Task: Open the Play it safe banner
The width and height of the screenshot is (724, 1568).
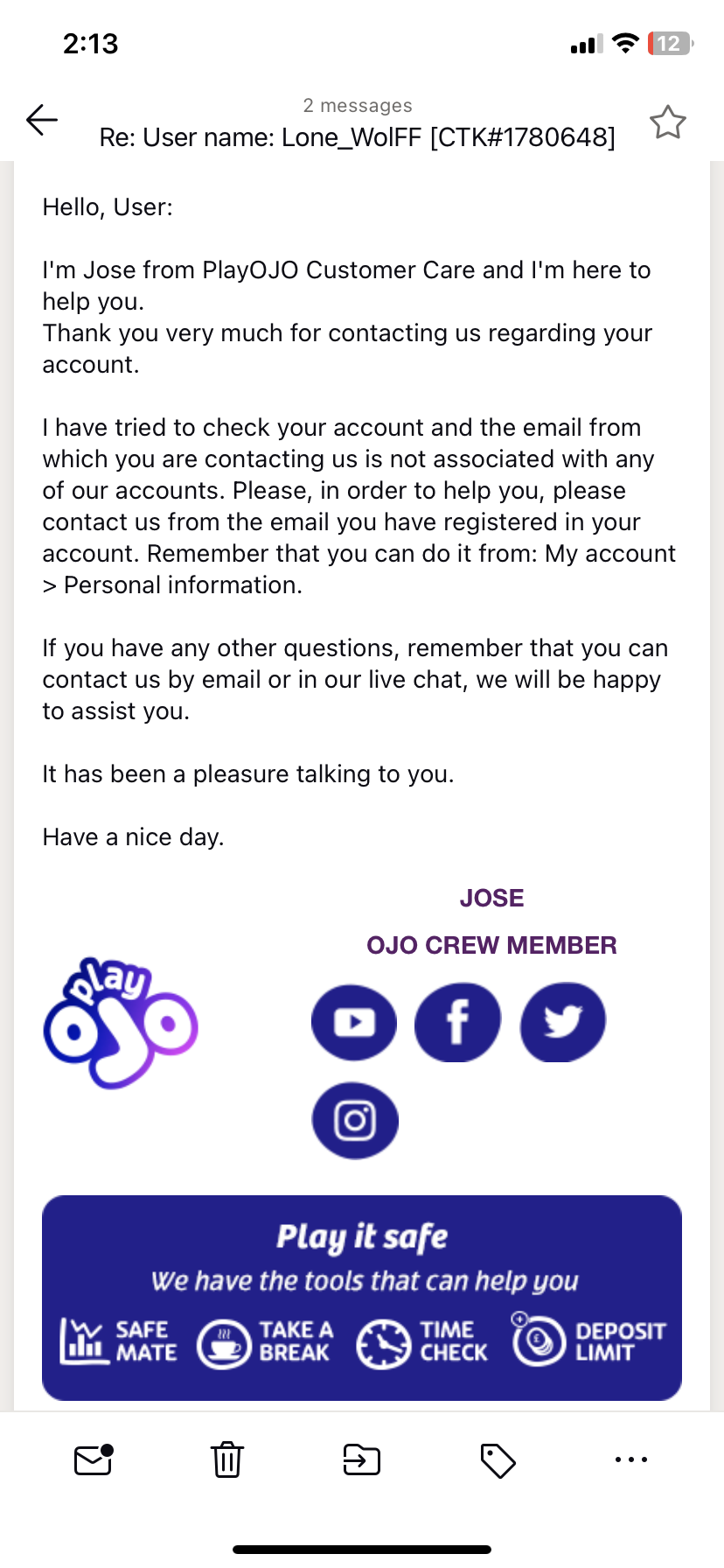Action: 362,1298
